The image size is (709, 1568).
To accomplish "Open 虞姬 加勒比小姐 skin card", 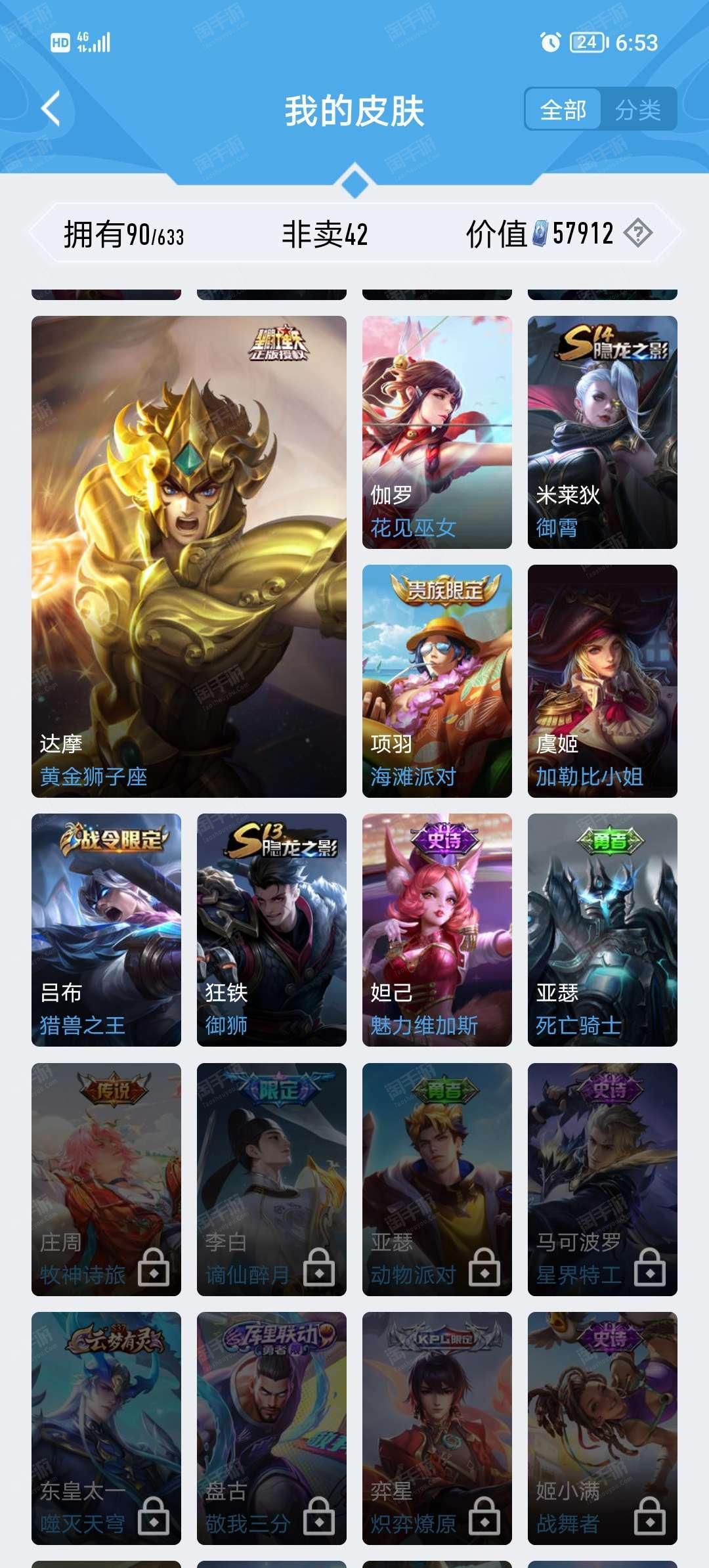I will click(x=602, y=681).
